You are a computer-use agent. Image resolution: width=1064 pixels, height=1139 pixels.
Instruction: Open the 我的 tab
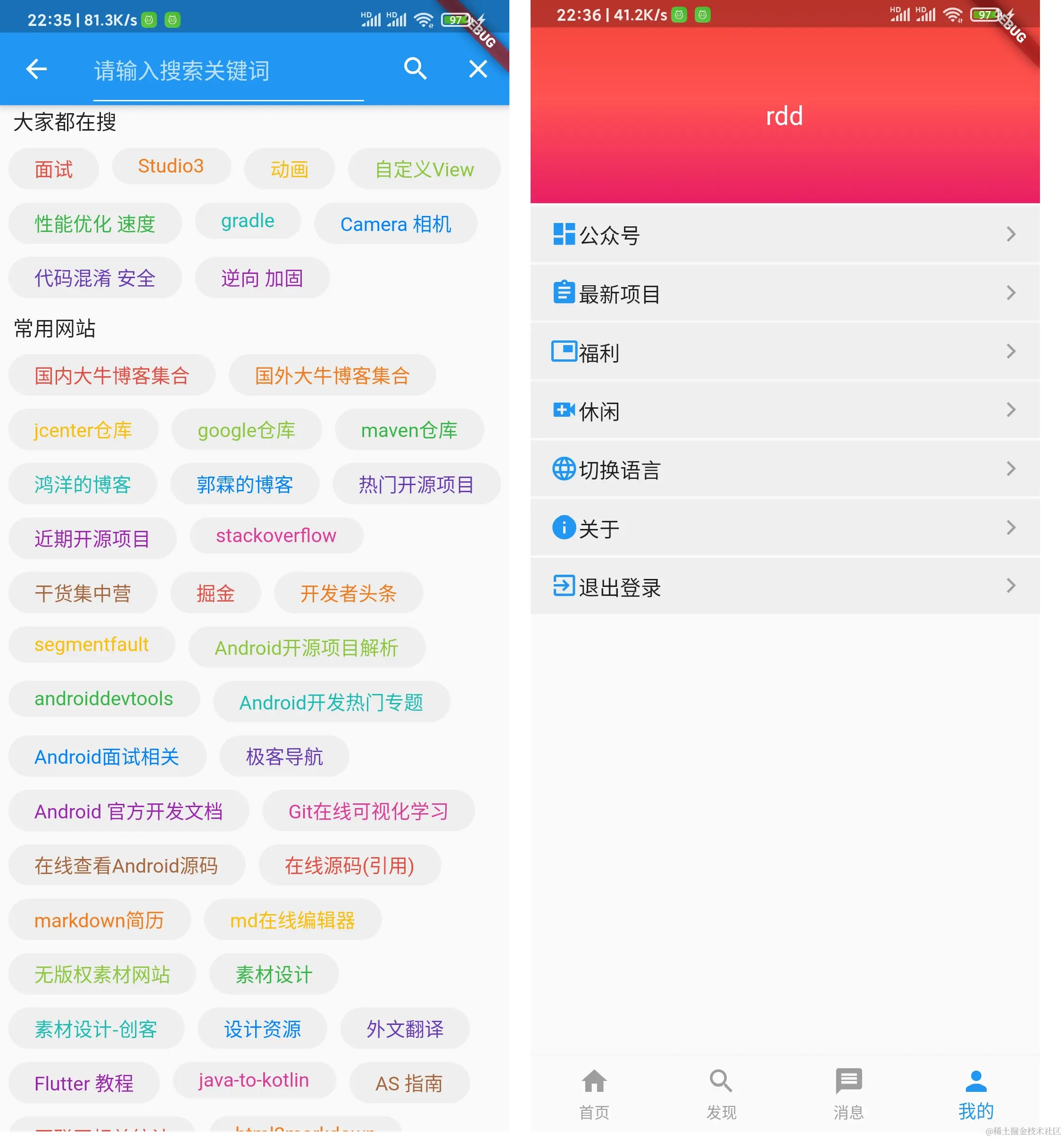(x=976, y=1094)
